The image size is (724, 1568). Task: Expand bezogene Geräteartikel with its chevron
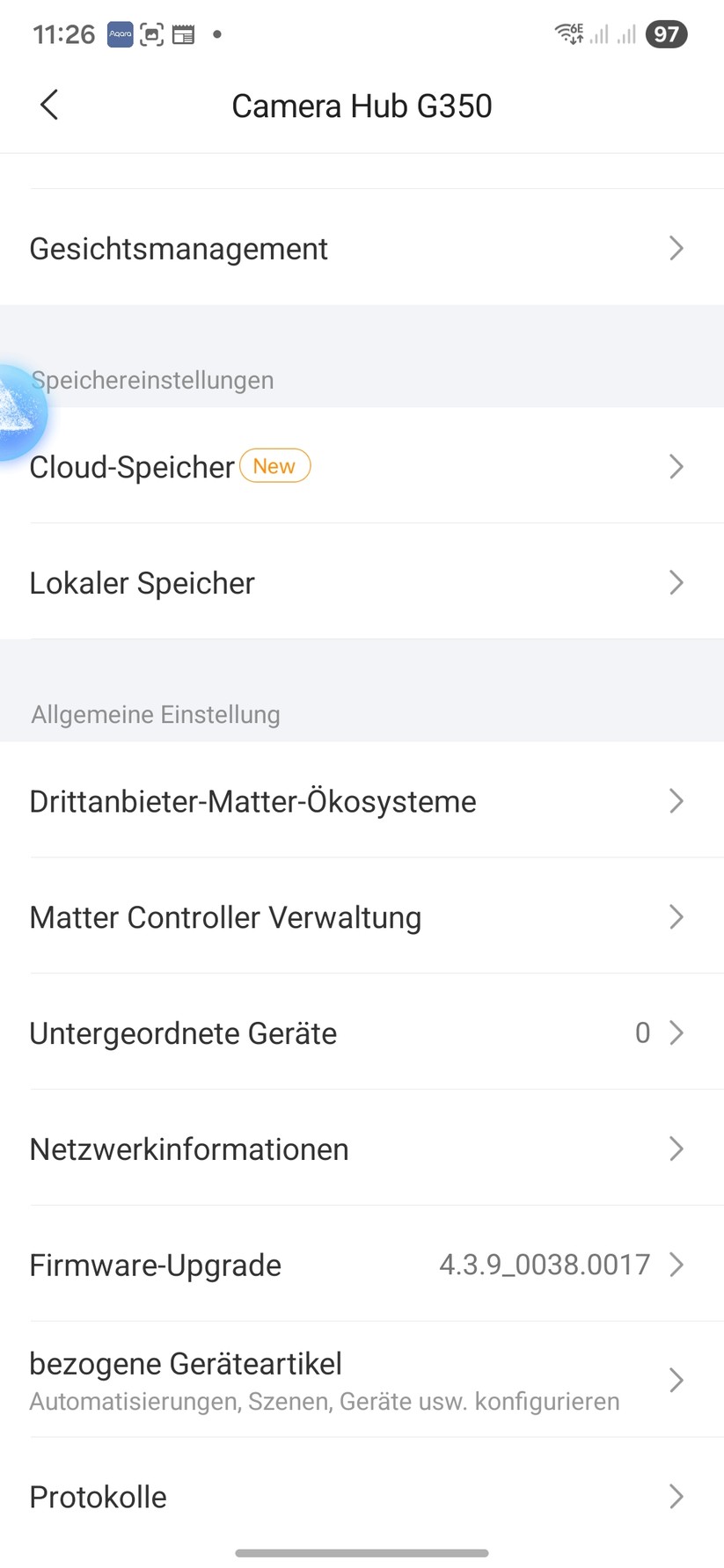click(x=676, y=1380)
